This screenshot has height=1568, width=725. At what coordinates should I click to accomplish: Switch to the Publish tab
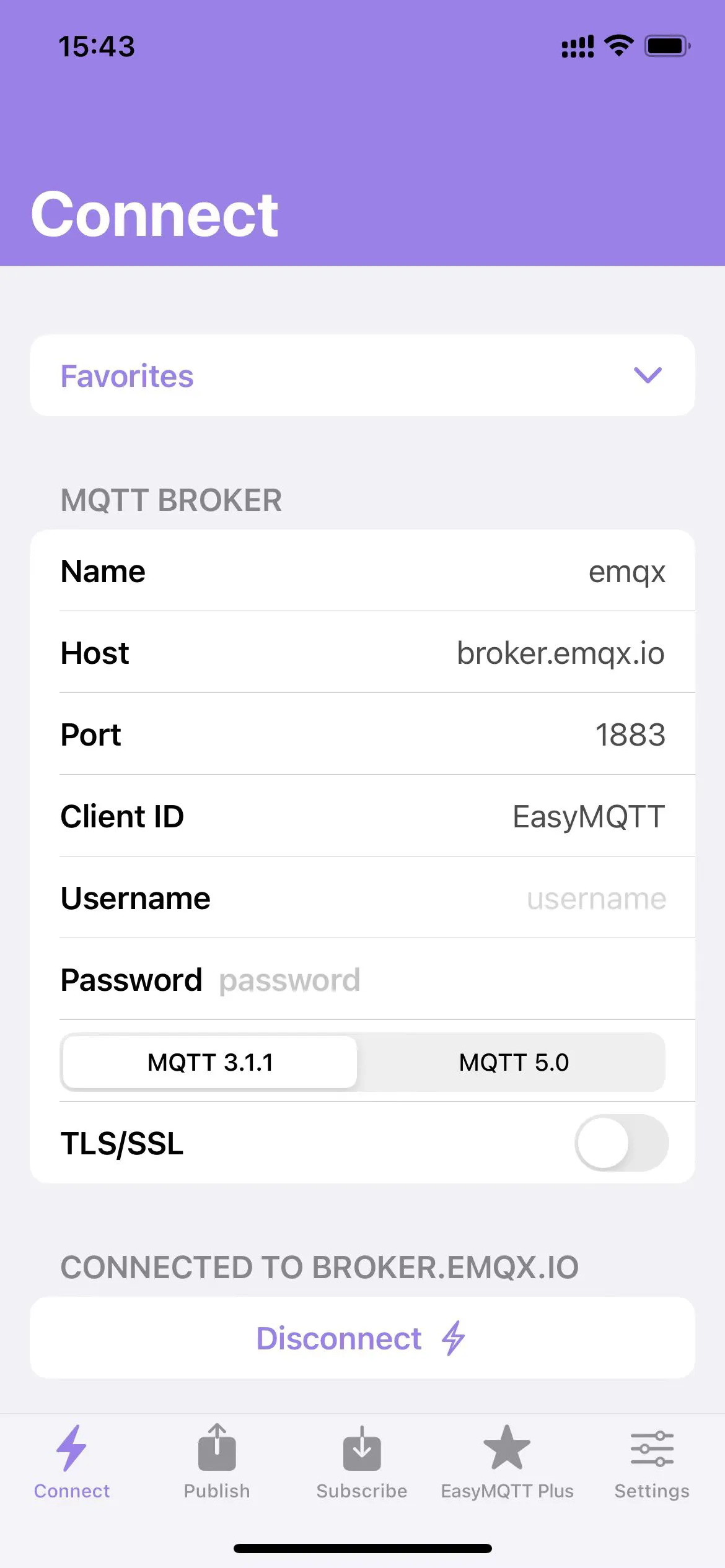point(217,1461)
